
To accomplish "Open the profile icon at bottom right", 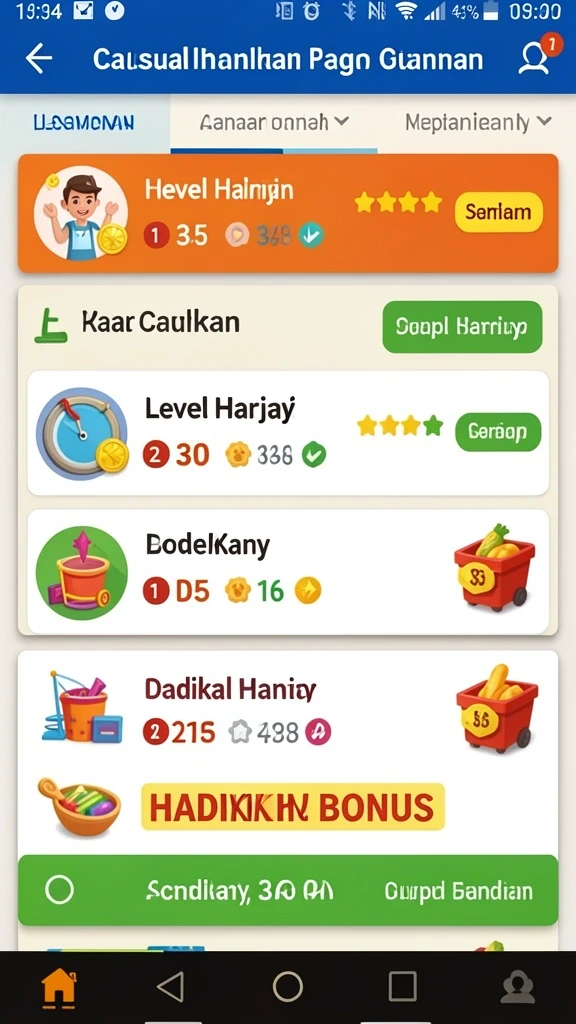I will [x=517, y=987].
